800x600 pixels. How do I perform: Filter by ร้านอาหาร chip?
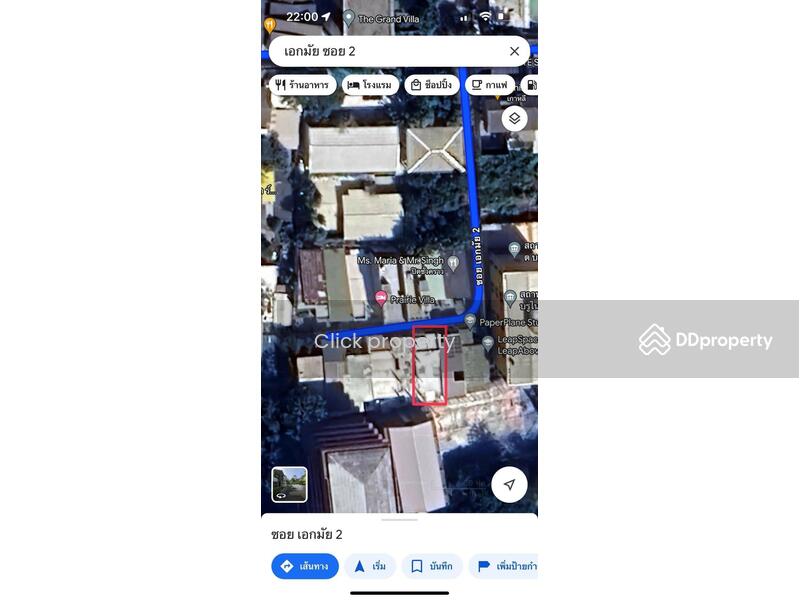[302, 85]
